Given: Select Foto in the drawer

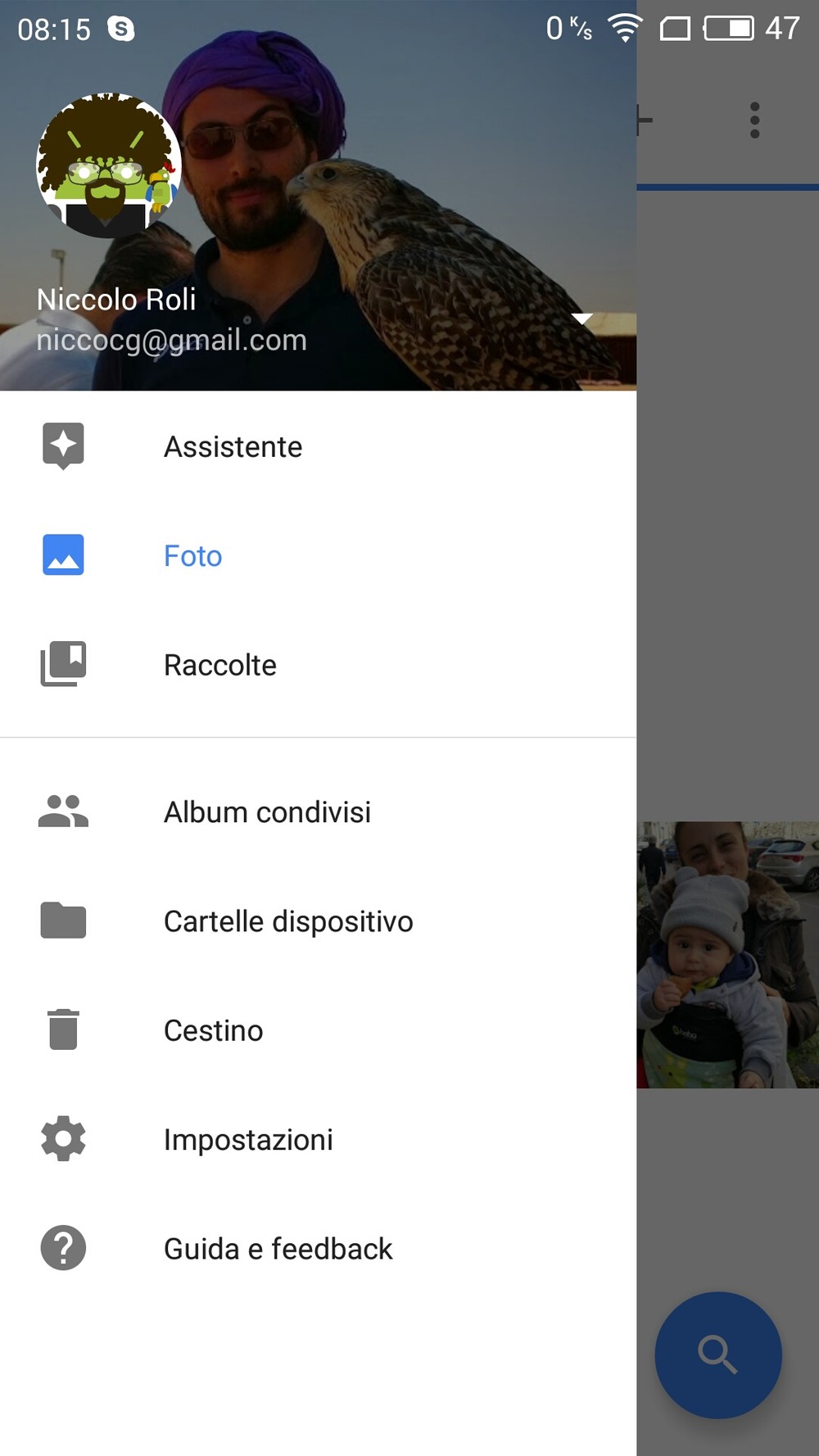Looking at the screenshot, I should 318,555.
